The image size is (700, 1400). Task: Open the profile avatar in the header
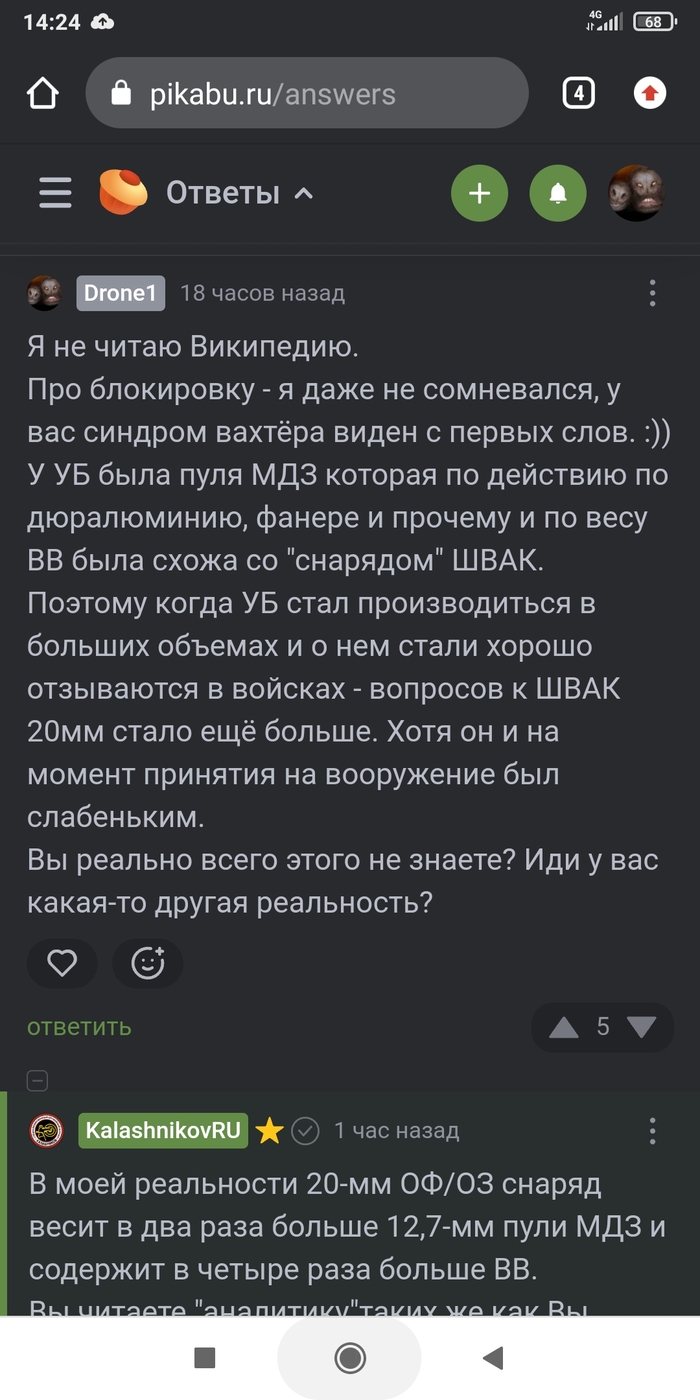pos(636,193)
